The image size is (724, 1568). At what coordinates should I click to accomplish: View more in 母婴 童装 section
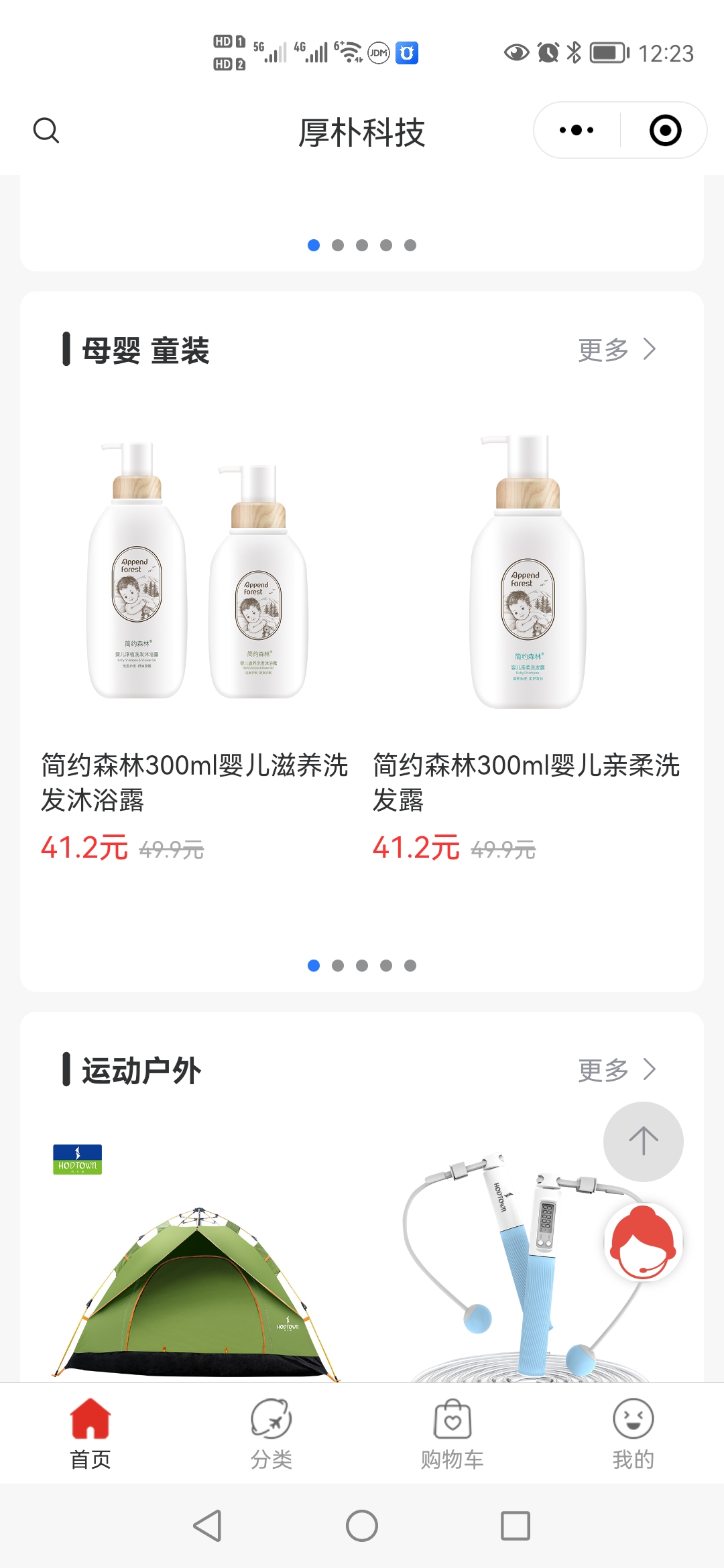[617, 350]
